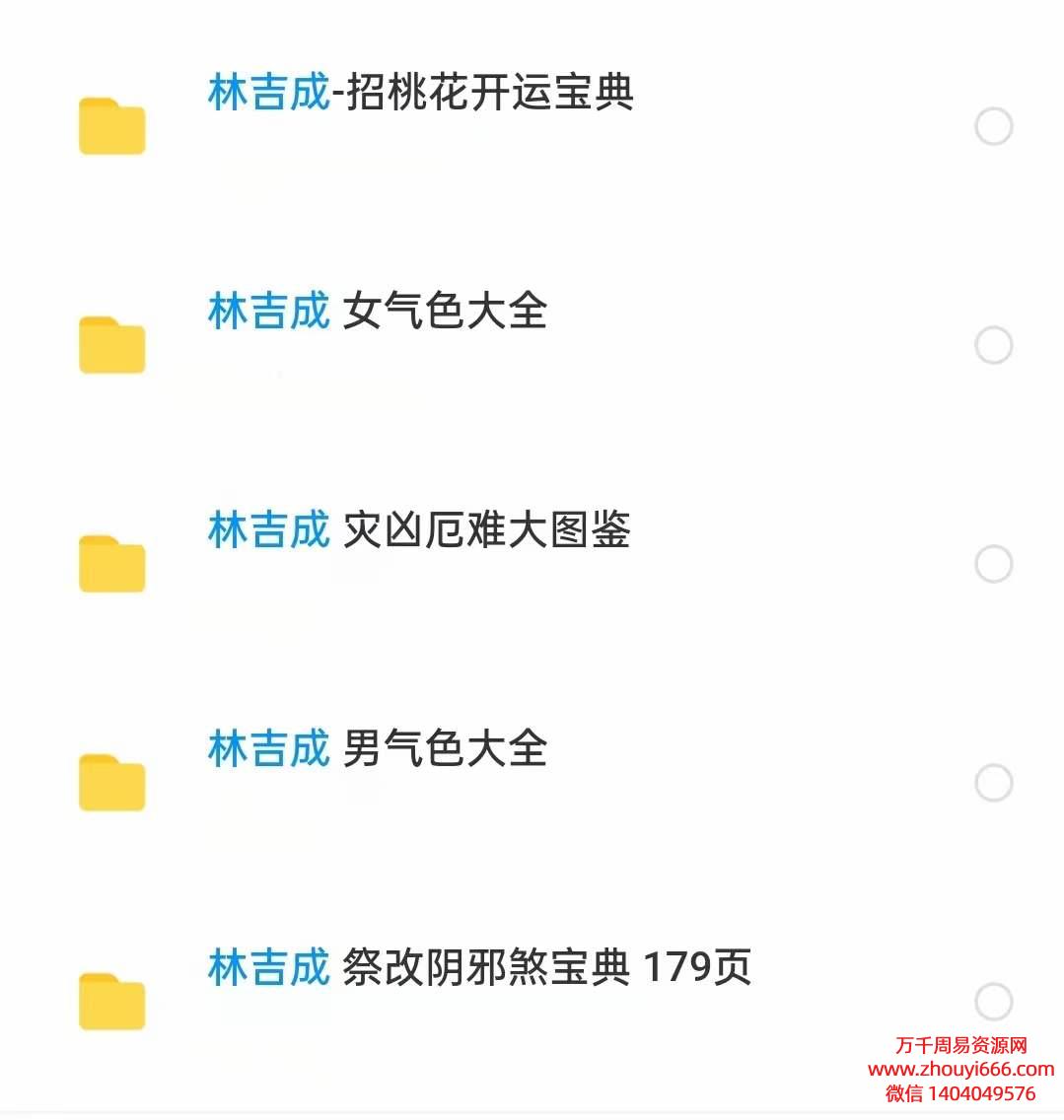Tick the circle beside 女气色大全
The image size is (1064, 1120).
pos(993,345)
